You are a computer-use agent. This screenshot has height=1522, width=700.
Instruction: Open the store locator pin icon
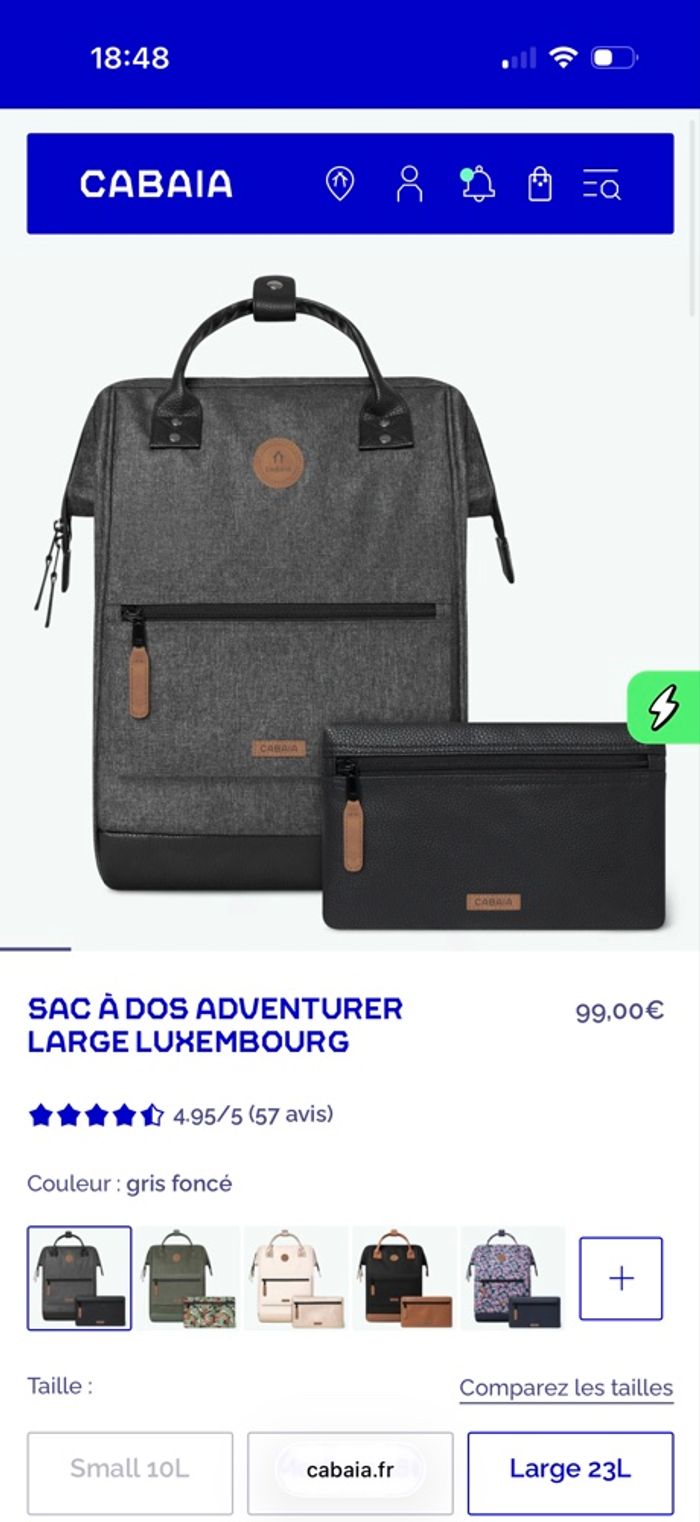click(x=340, y=184)
